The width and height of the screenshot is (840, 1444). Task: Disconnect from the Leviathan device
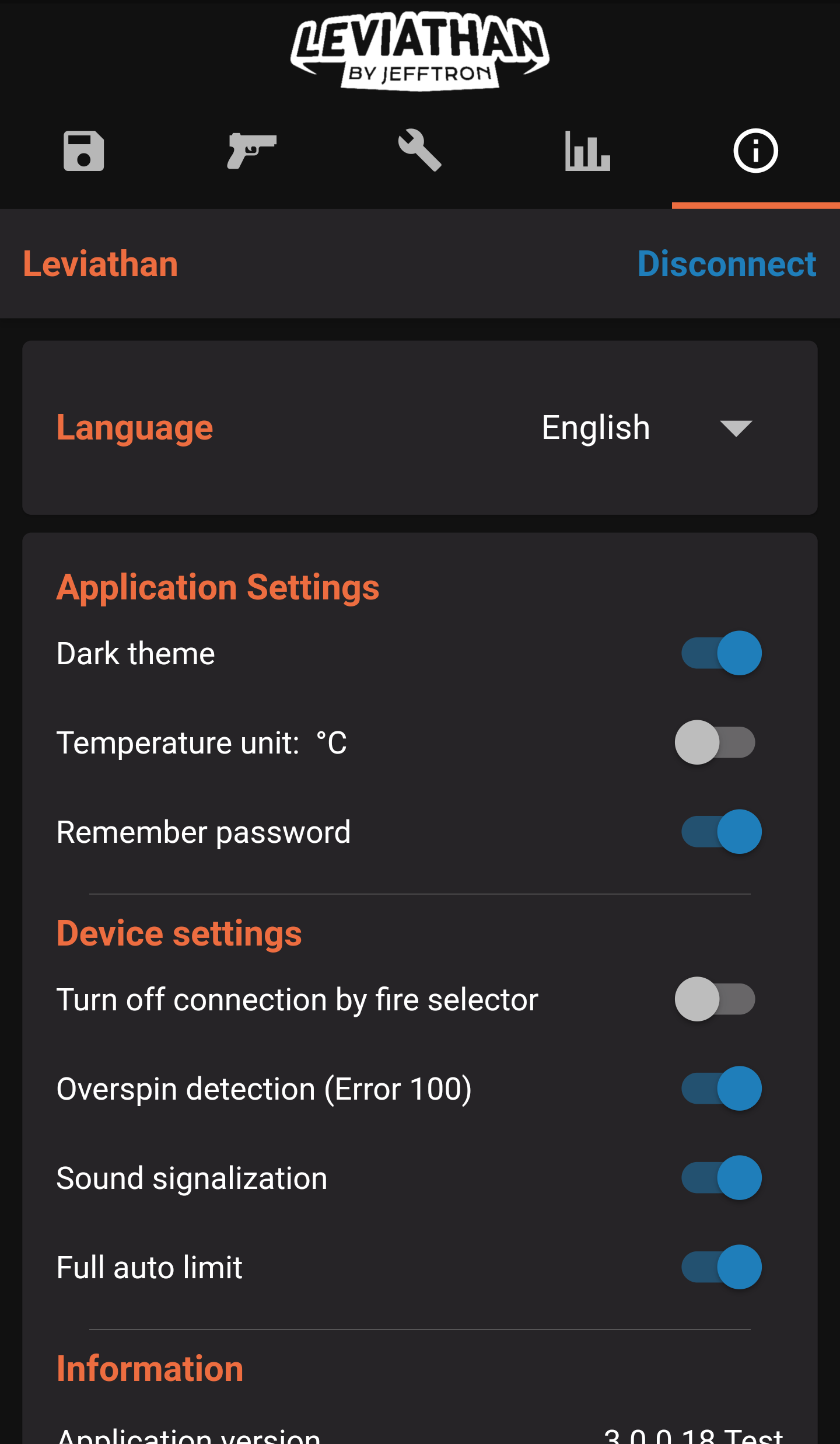[726, 264]
